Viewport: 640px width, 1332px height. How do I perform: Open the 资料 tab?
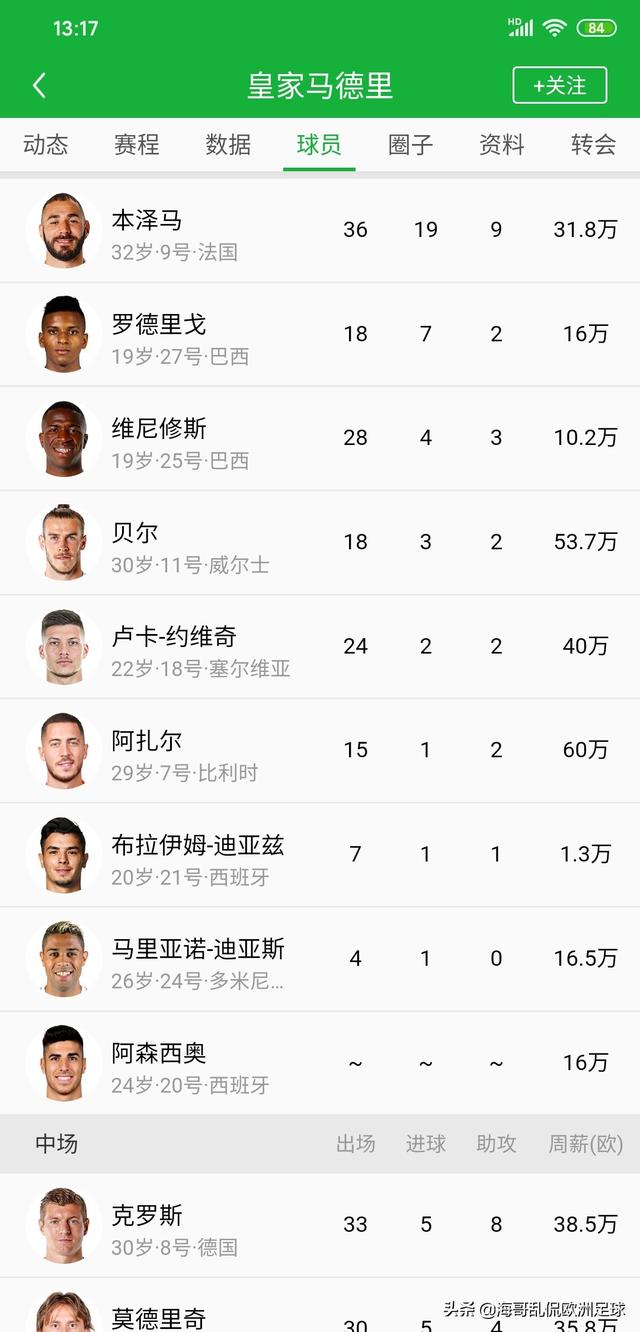tap(502, 145)
